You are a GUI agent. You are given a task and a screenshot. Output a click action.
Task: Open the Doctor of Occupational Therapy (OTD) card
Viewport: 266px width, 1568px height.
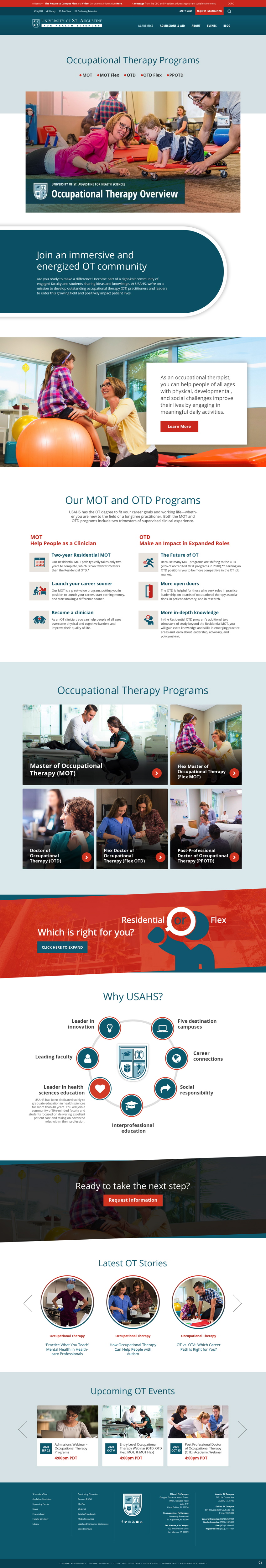coord(58,829)
